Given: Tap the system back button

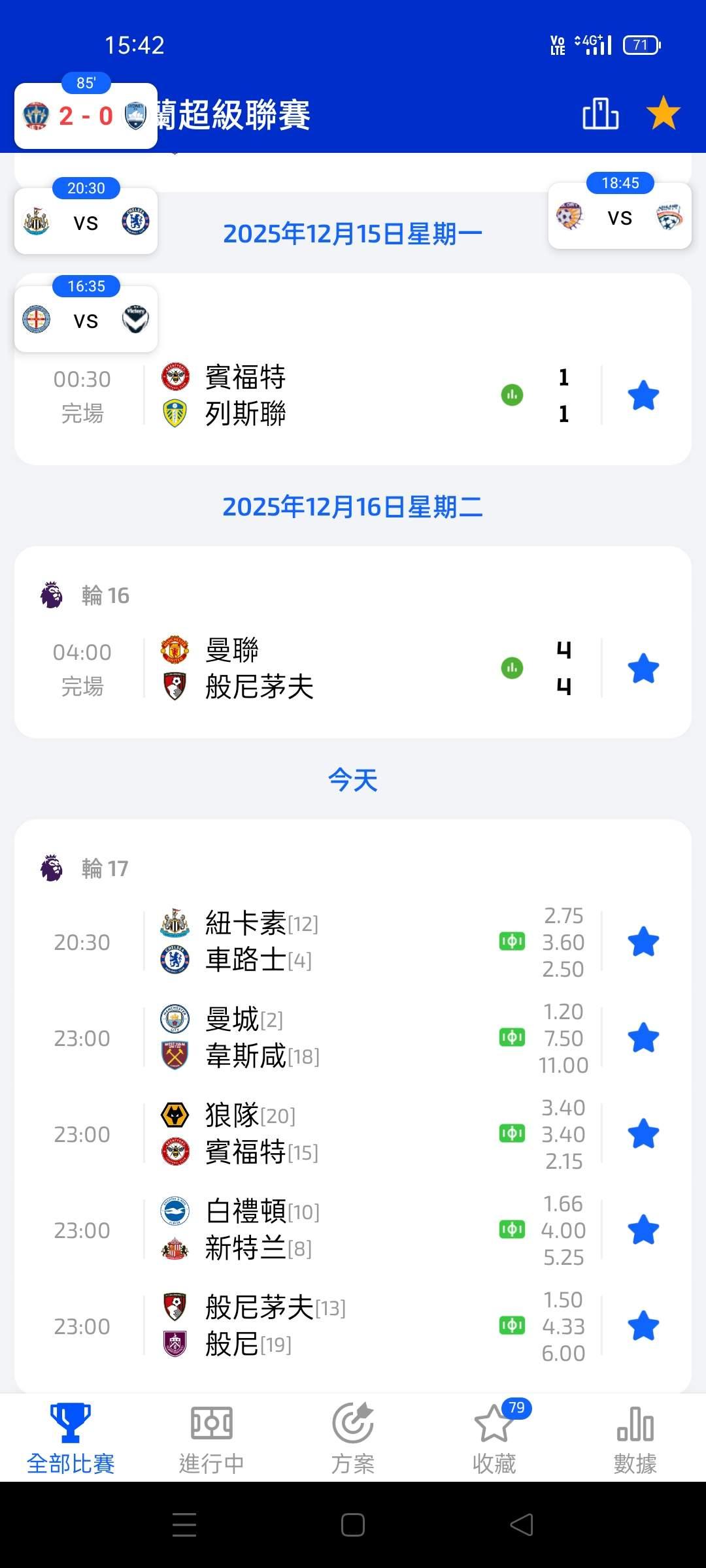Looking at the screenshot, I should tap(522, 1526).
